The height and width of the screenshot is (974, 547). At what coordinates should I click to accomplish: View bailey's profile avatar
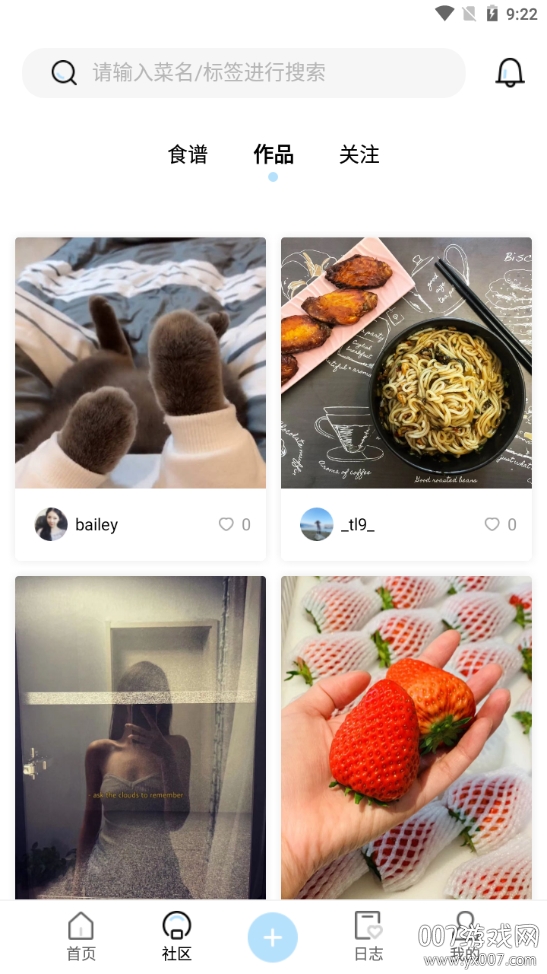click(x=51, y=524)
